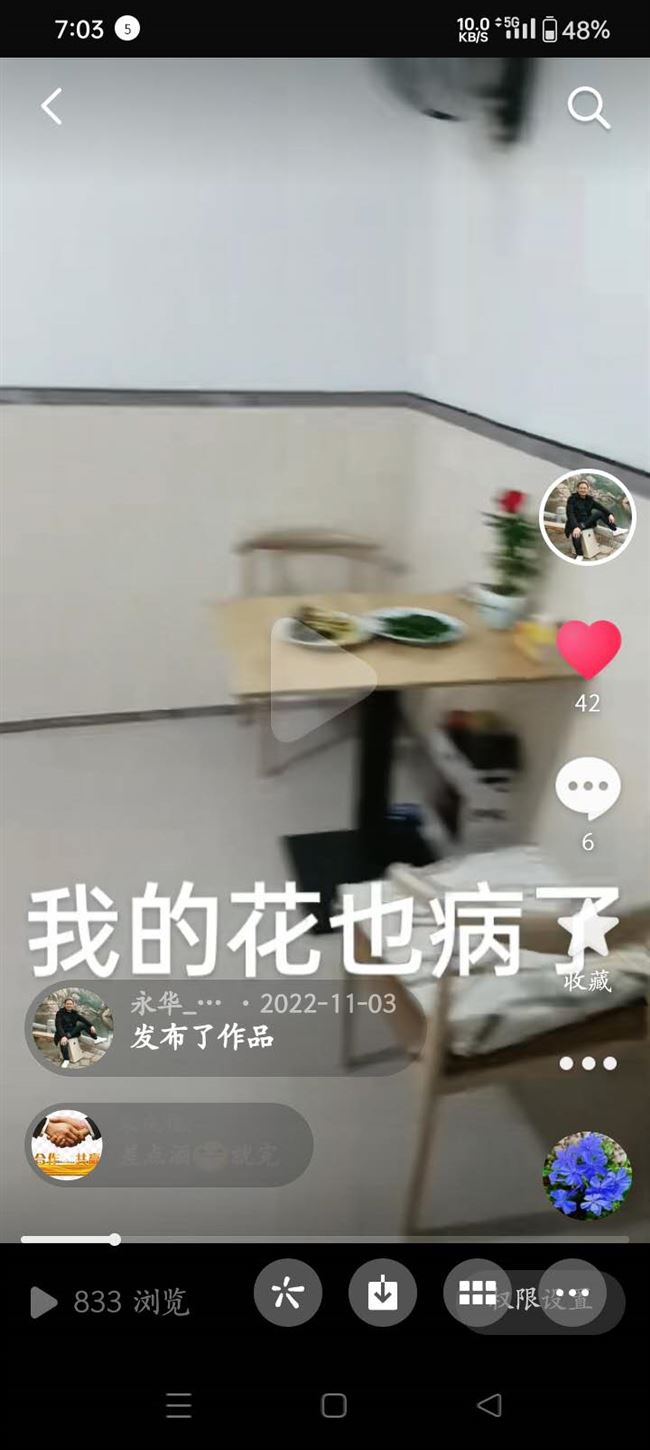Like this video with the heart
This screenshot has height=1450, width=650.
(x=588, y=651)
